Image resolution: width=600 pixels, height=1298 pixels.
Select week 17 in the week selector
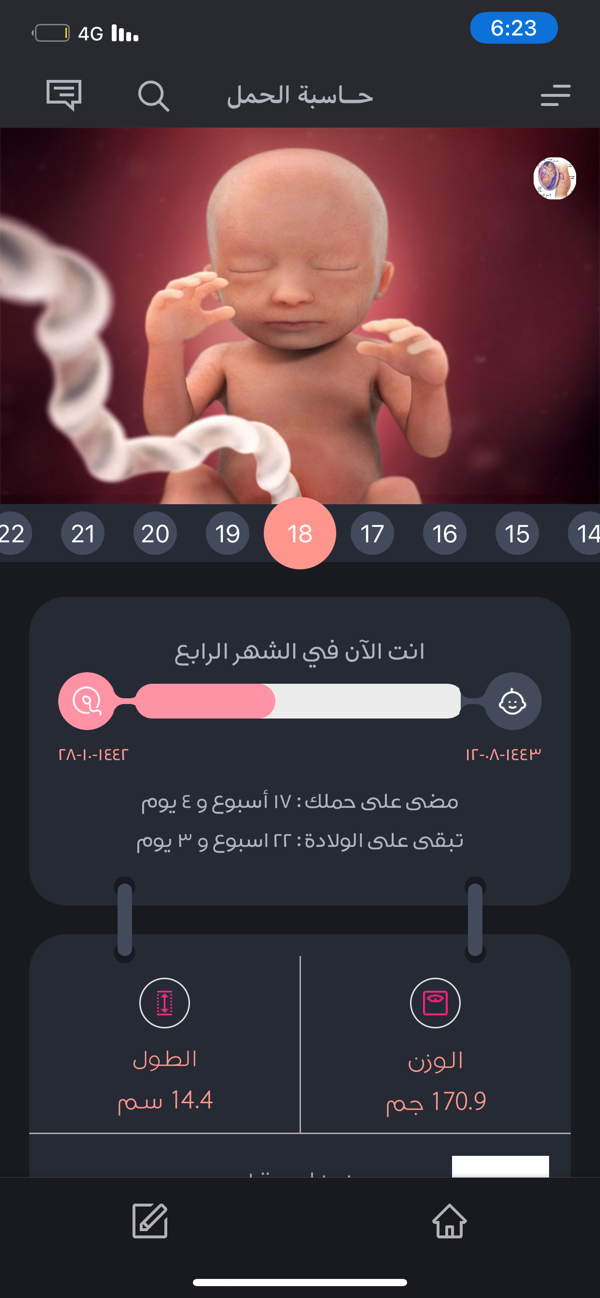tap(372, 534)
